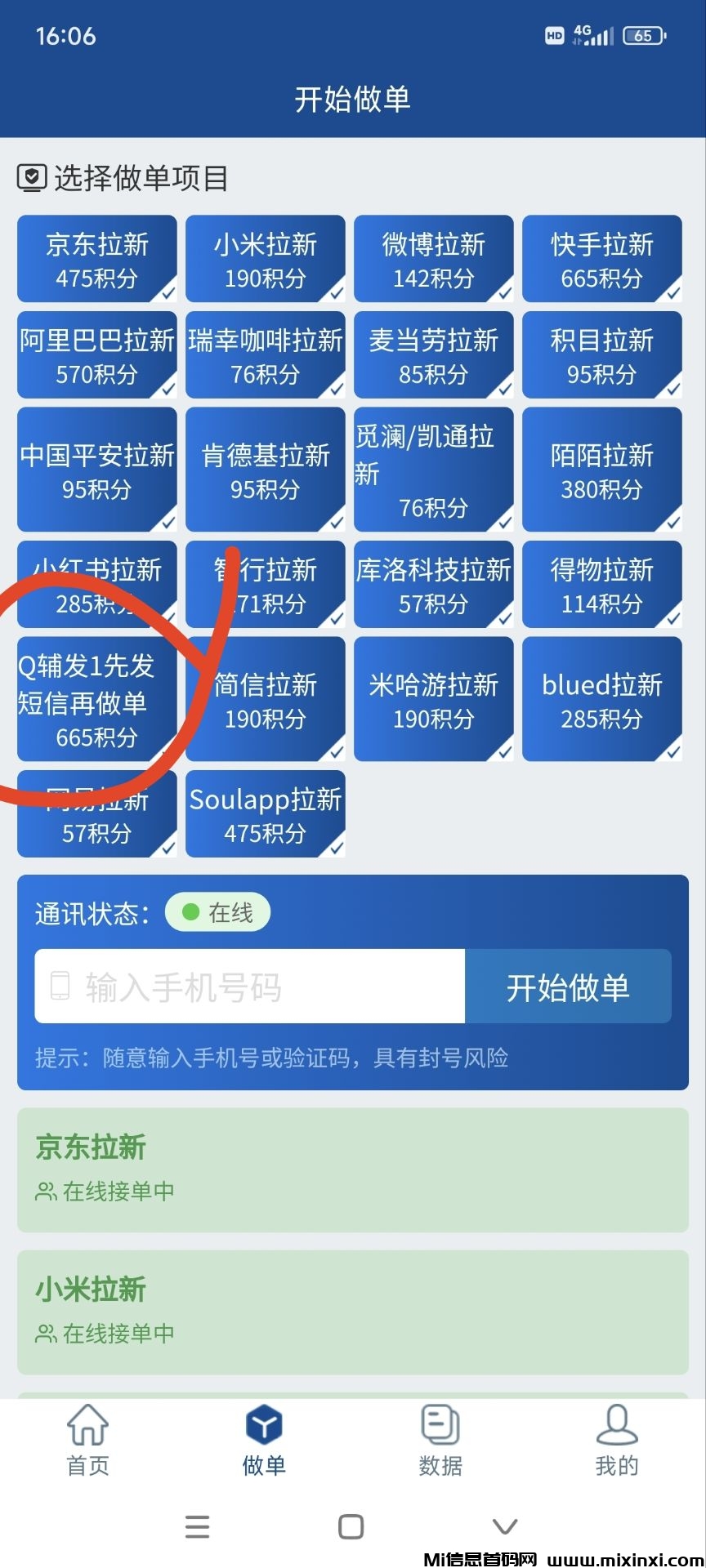Choose the 小米拉新 190积分 tile
This screenshot has width=706, height=1568.
click(266, 259)
